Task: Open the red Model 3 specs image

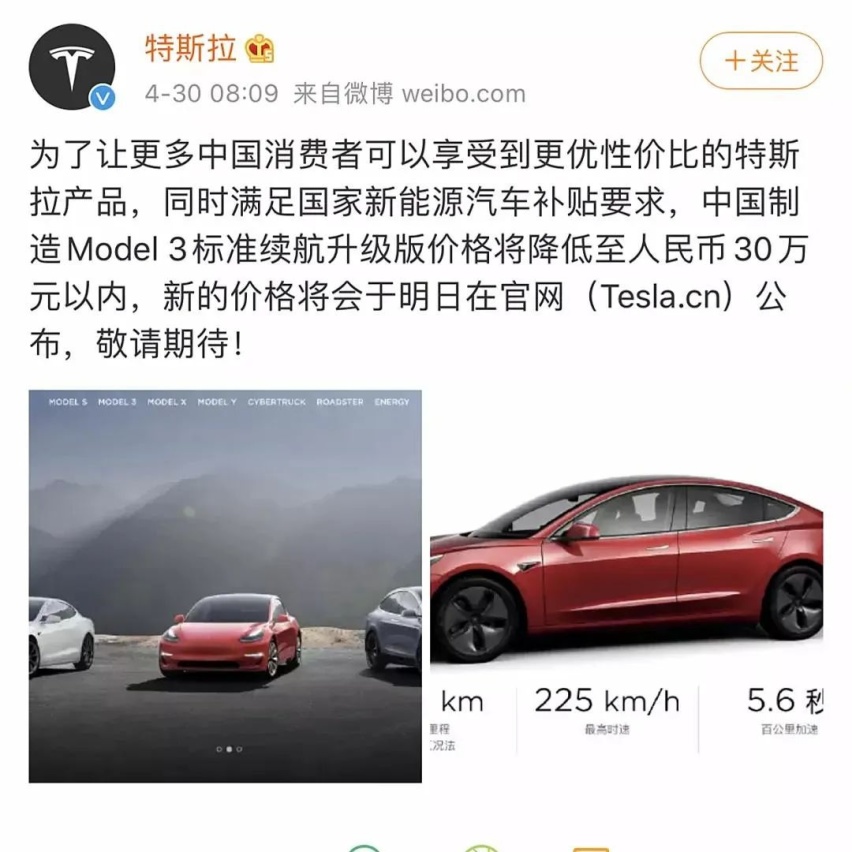Action: (x=626, y=585)
